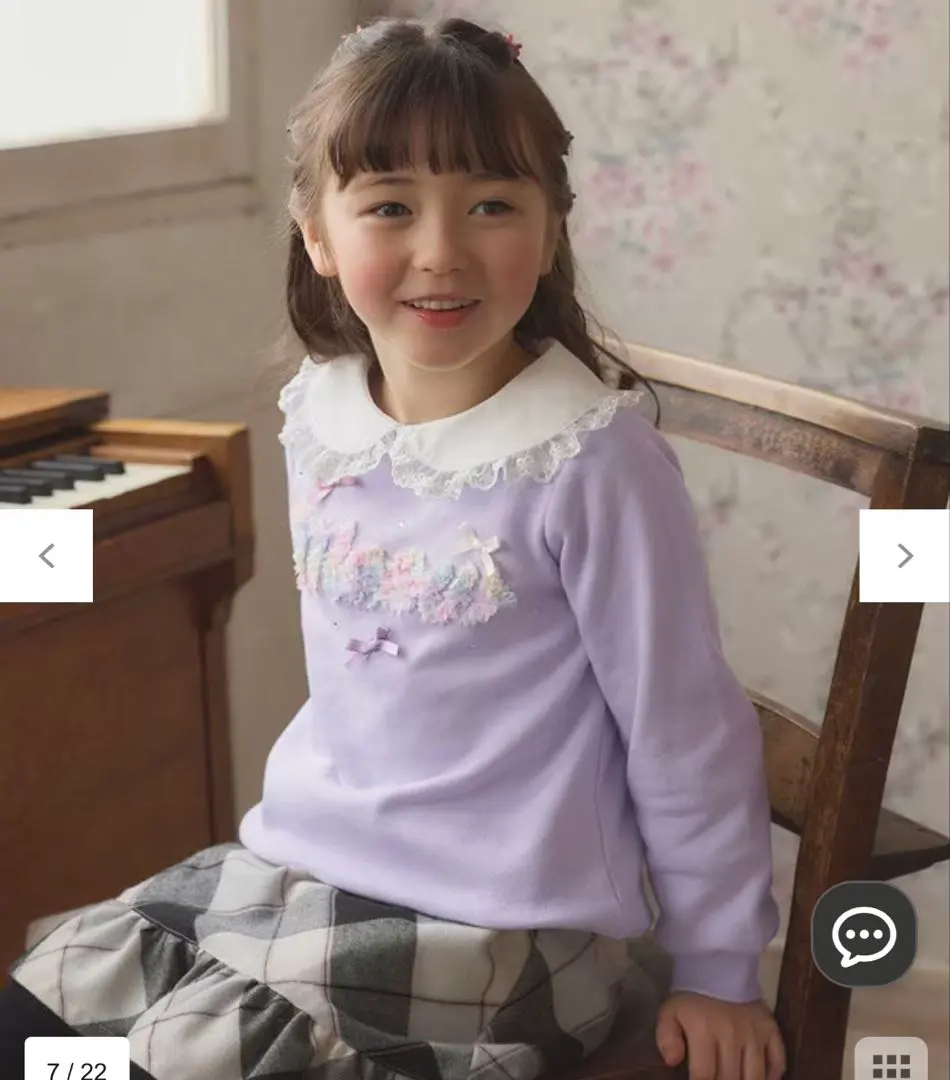
Task: Go to the next product image
Action: click(904, 556)
